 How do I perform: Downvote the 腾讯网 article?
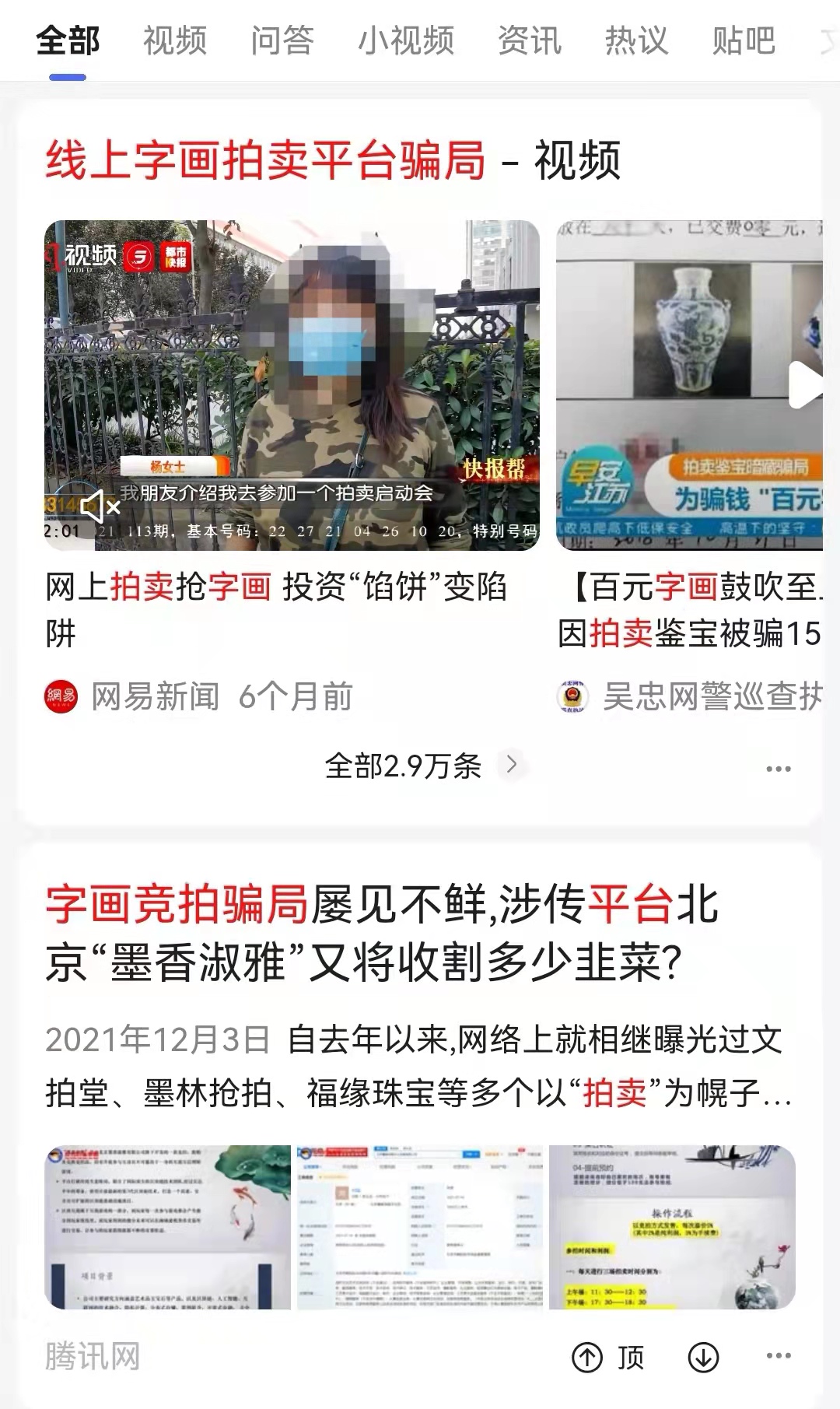pos(703,1358)
